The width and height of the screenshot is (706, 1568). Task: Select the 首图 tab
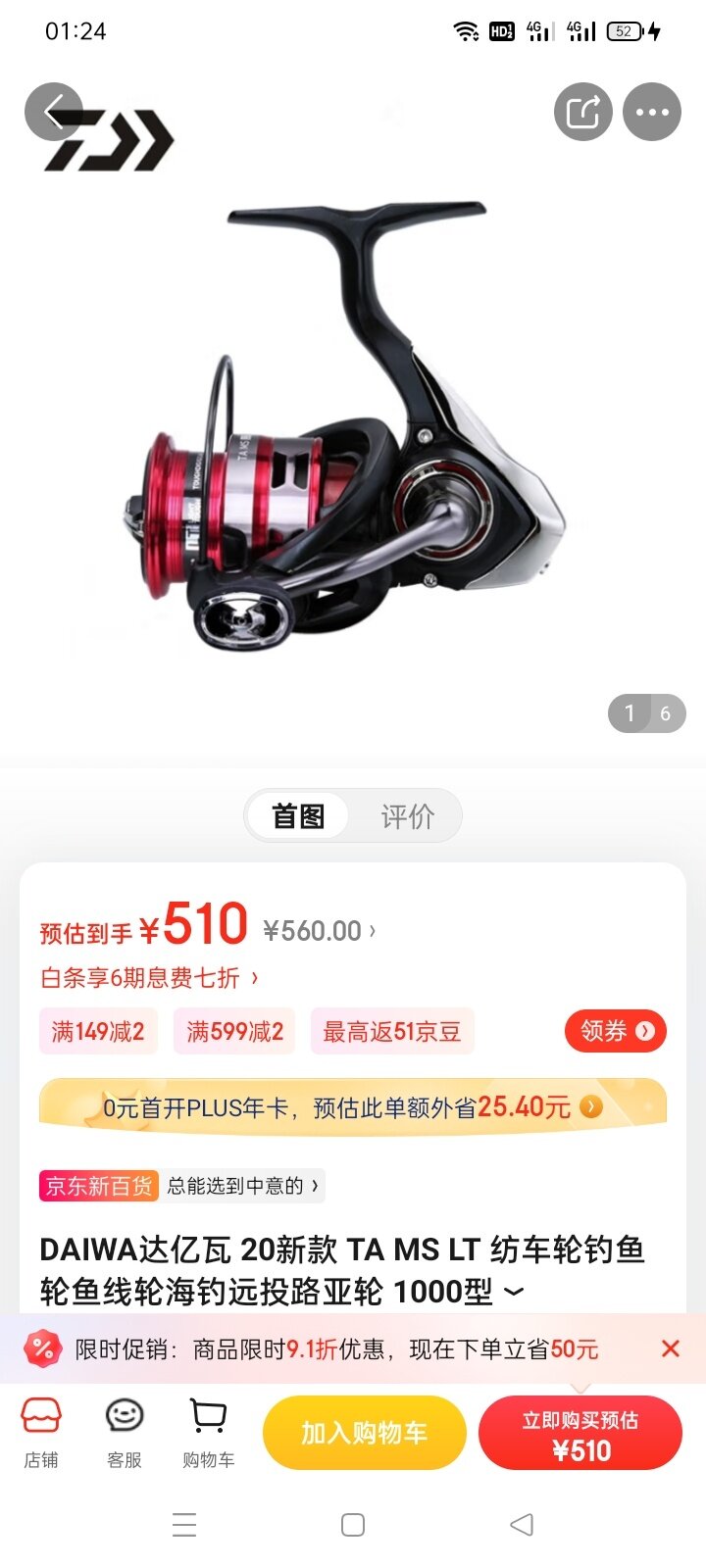coord(298,815)
